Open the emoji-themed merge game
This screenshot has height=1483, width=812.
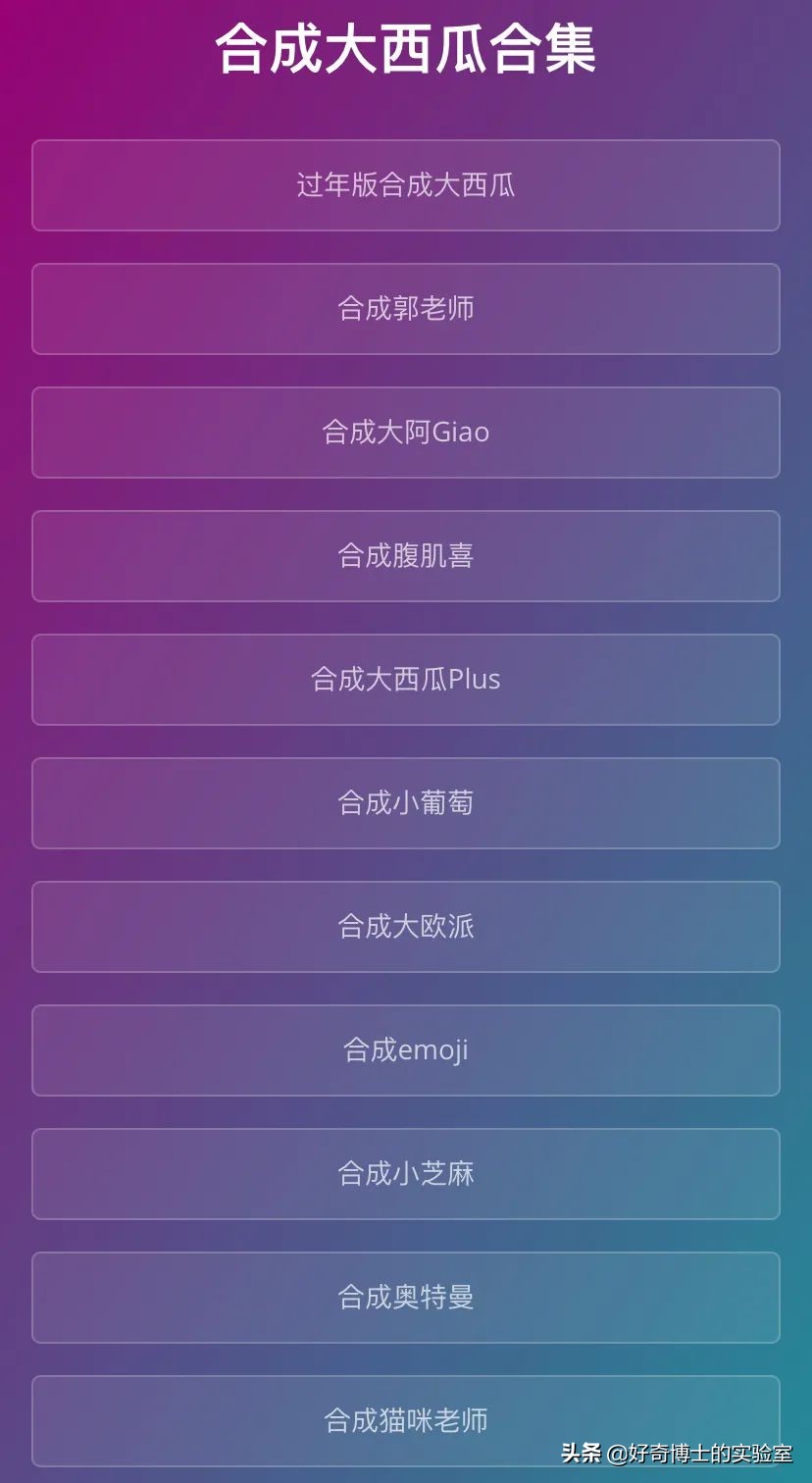pyautogui.click(x=406, y=1050)
